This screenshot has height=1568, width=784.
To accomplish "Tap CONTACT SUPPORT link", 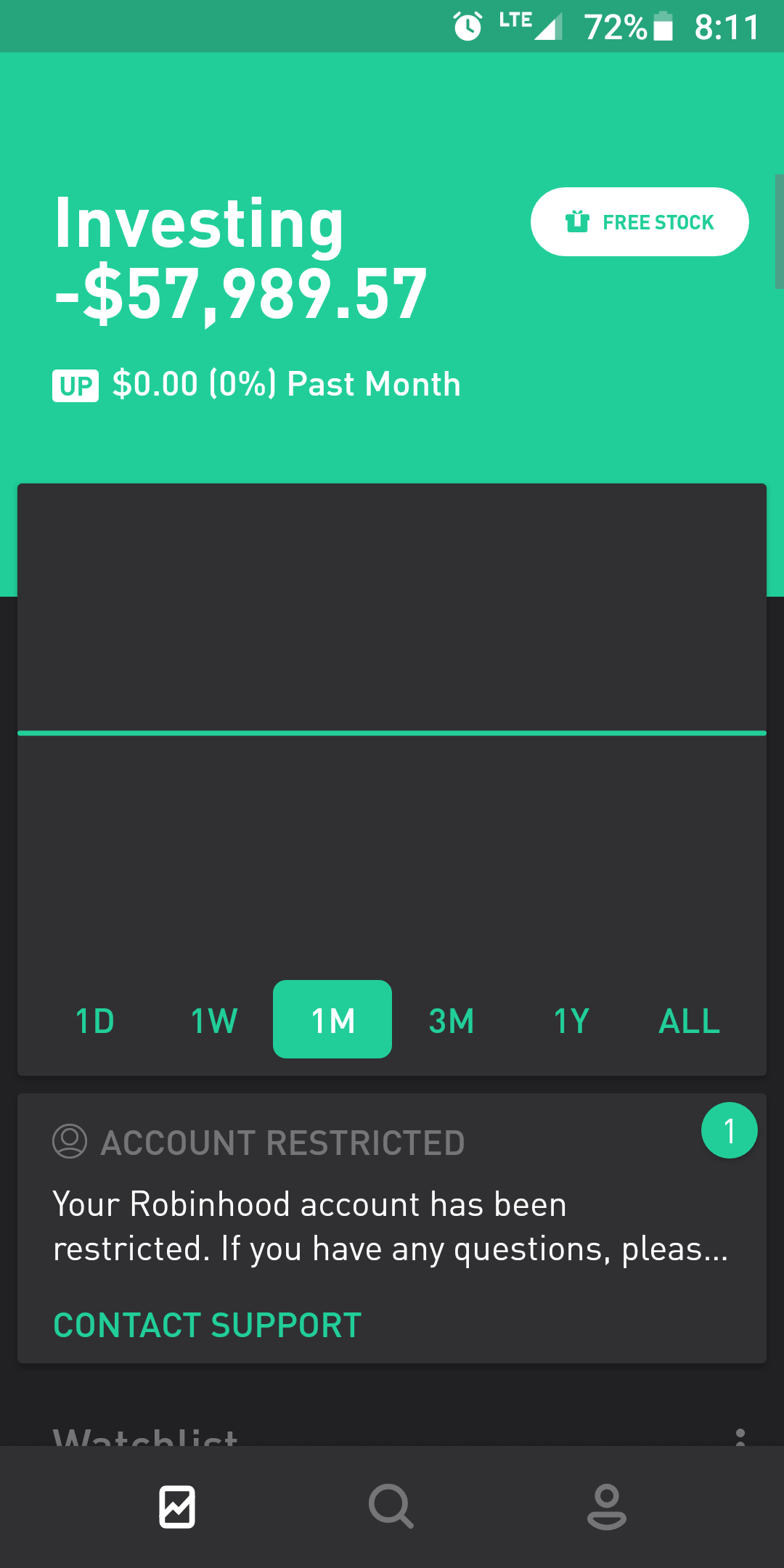I will (208, 1325).
